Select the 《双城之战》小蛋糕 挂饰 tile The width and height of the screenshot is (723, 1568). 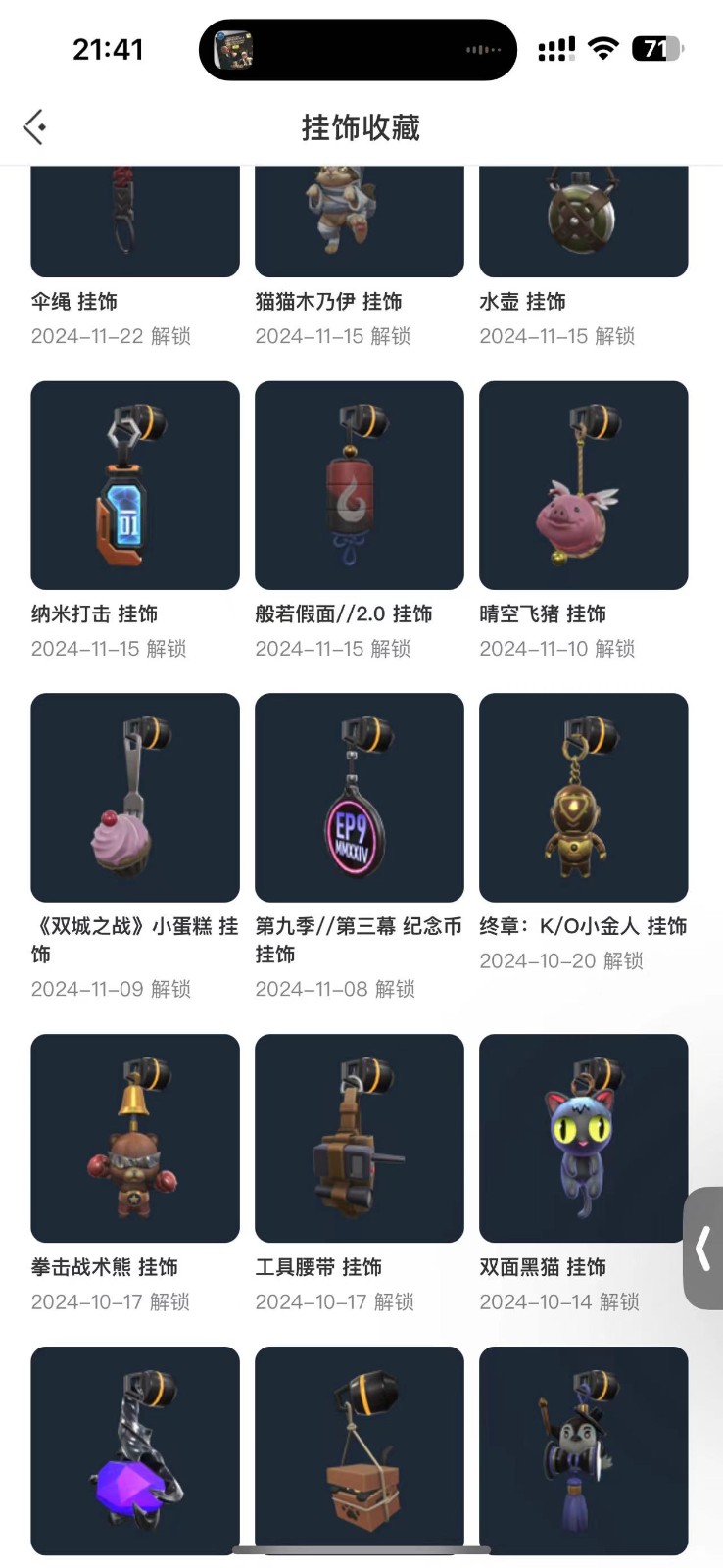pyautogui.click(x=135, y=797)
